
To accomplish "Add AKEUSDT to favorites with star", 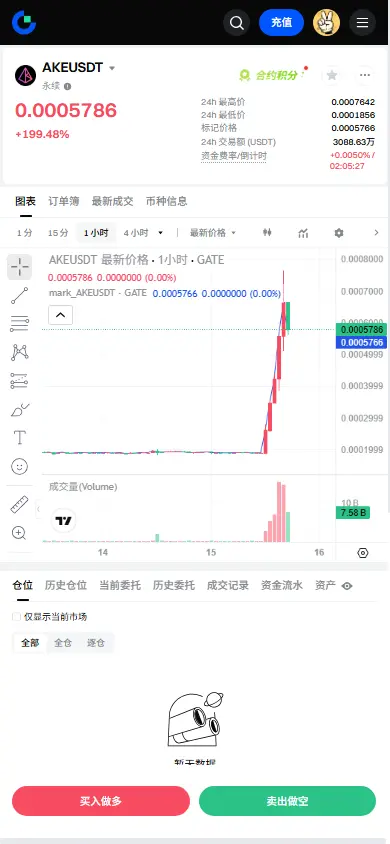I will pyautogui.click(x=332, y=75).
